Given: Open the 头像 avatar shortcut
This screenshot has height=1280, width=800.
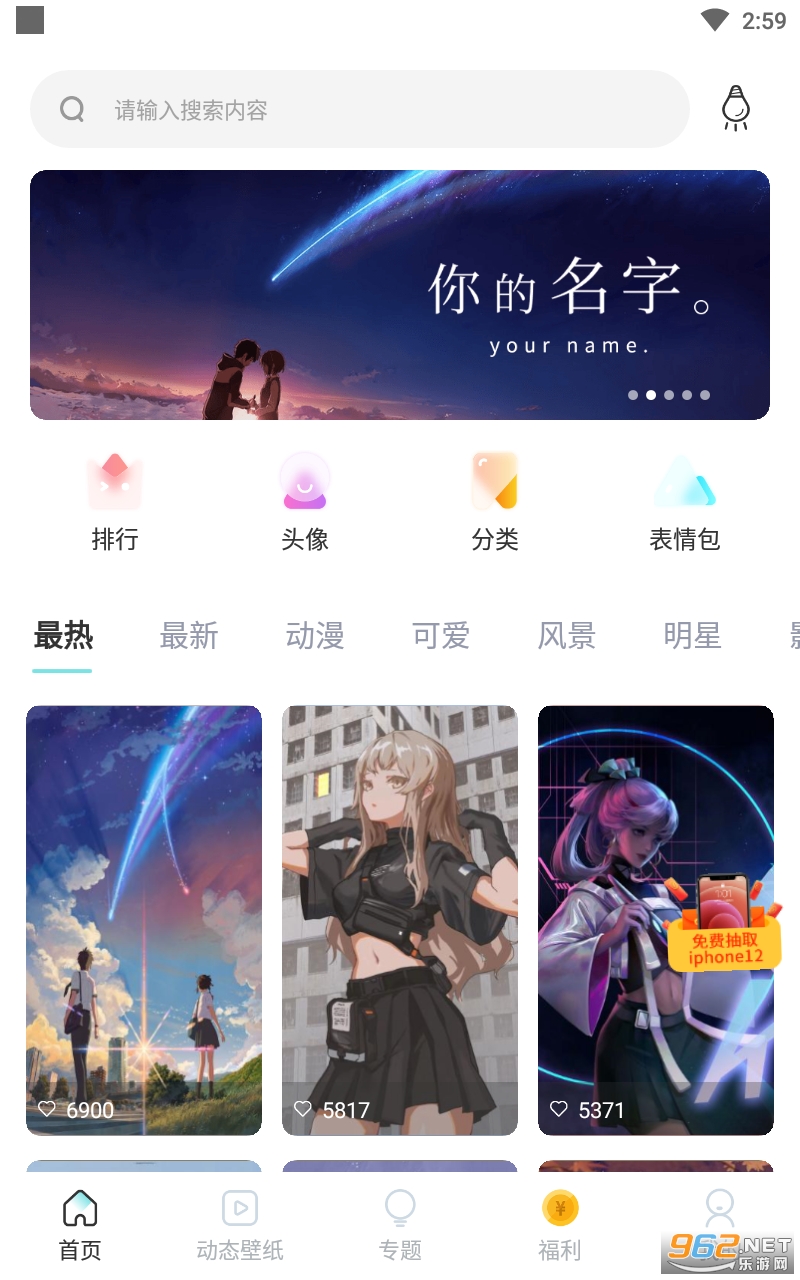Looking at the screenshot, I should tap(305, 502).
